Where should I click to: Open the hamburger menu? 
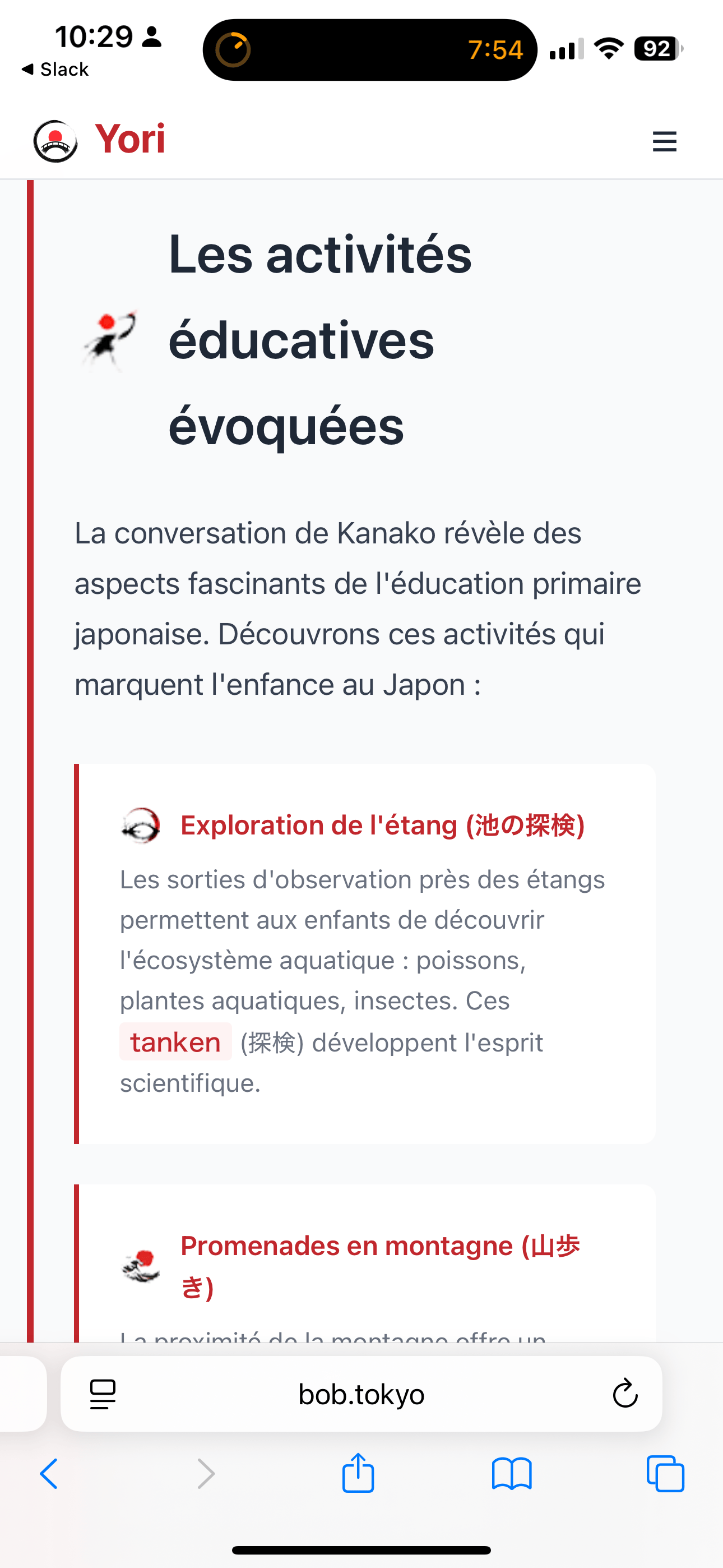pos(664,141)
